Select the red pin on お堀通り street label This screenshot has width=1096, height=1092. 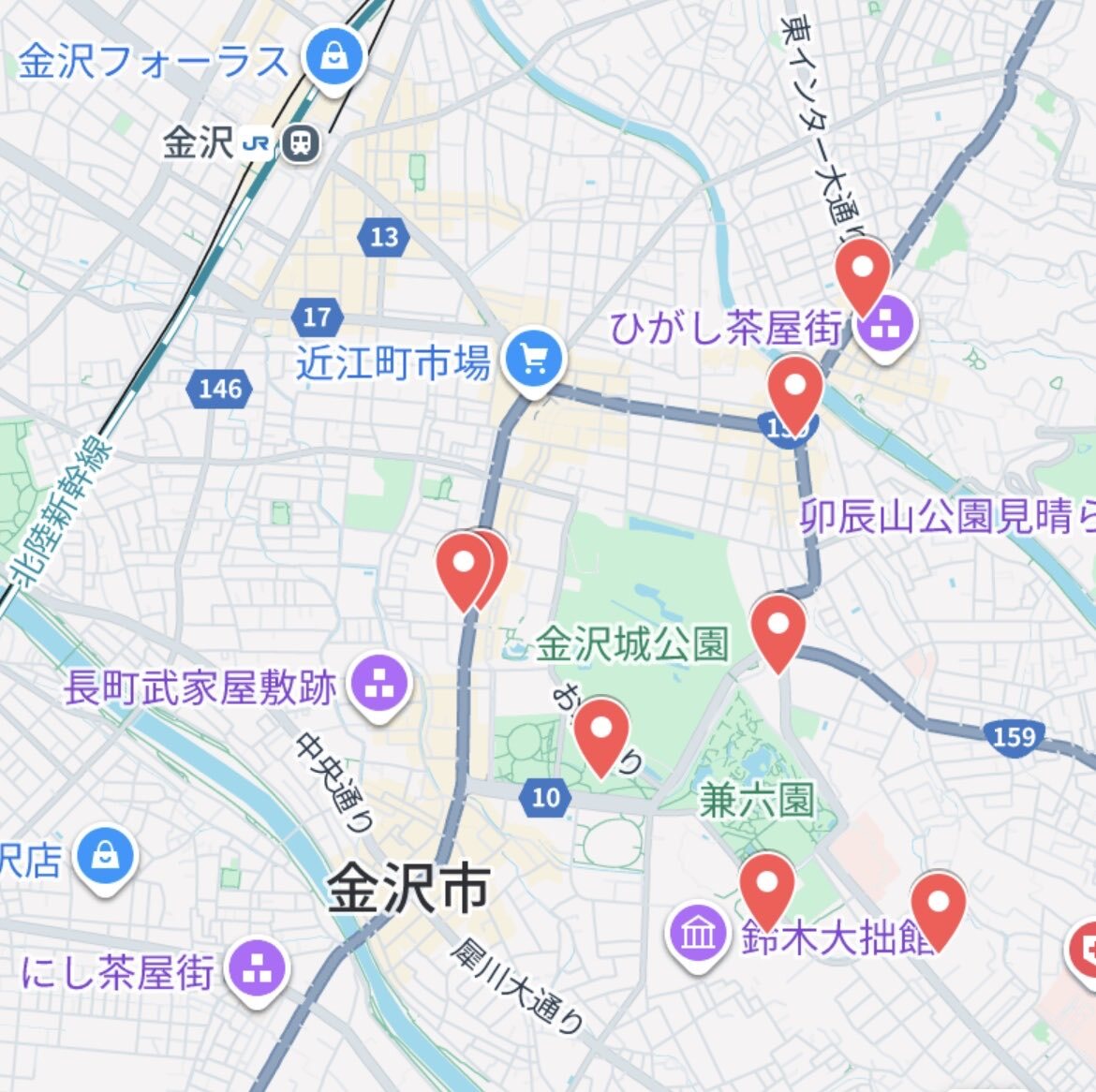(601, 736)
